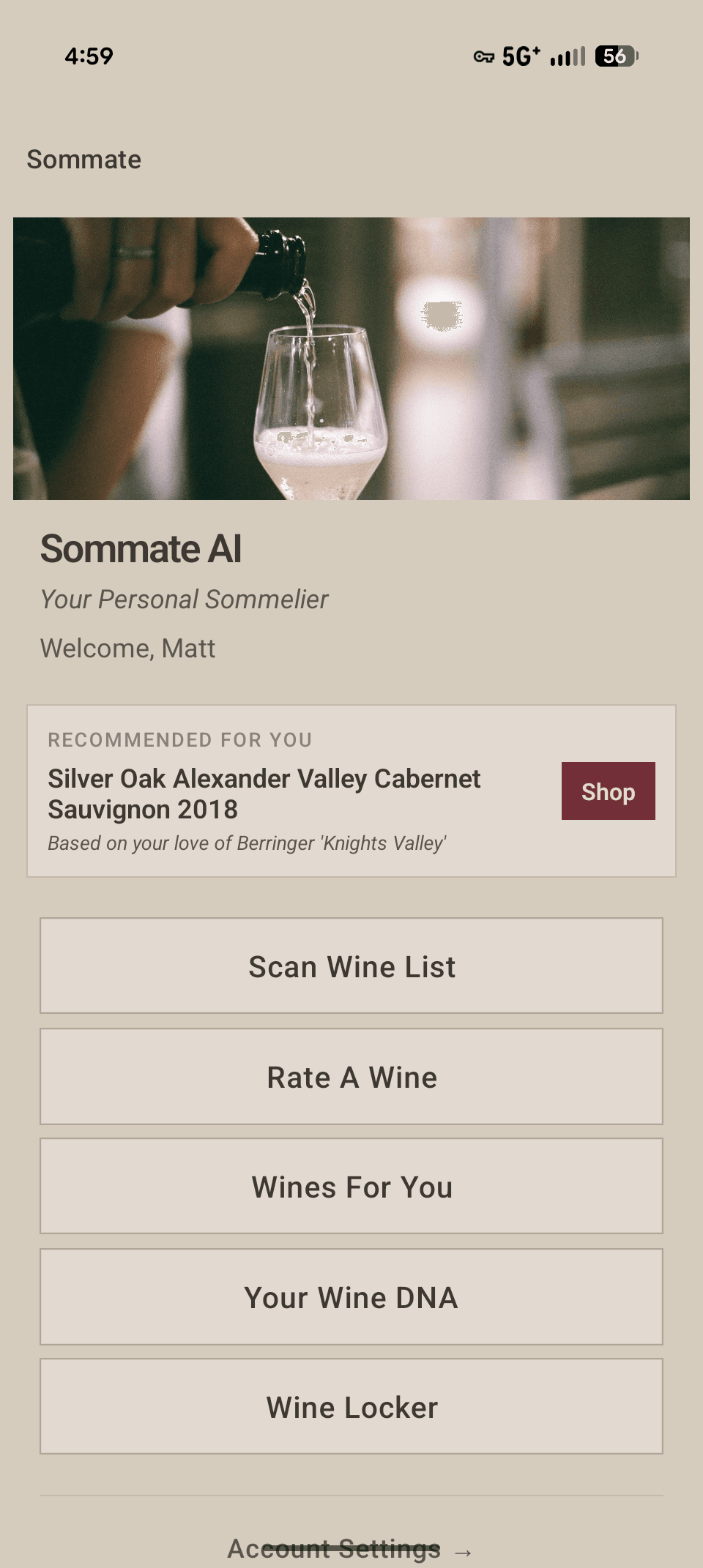Open Wines For You
The width and height of the screenshot is (703, 1568).
pyautogui.click(x=351, y=1187)
